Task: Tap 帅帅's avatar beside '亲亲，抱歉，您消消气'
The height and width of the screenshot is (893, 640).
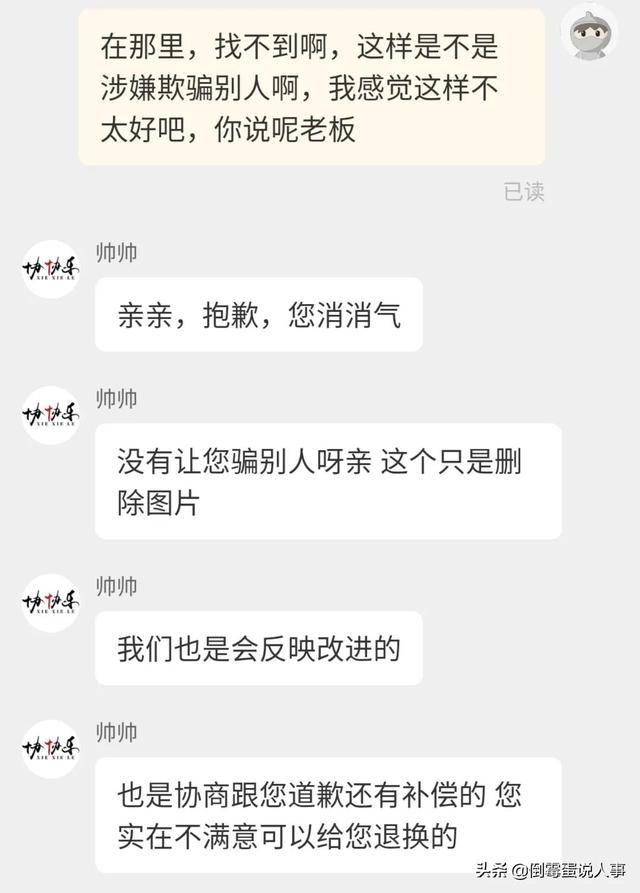Action: 51,269
